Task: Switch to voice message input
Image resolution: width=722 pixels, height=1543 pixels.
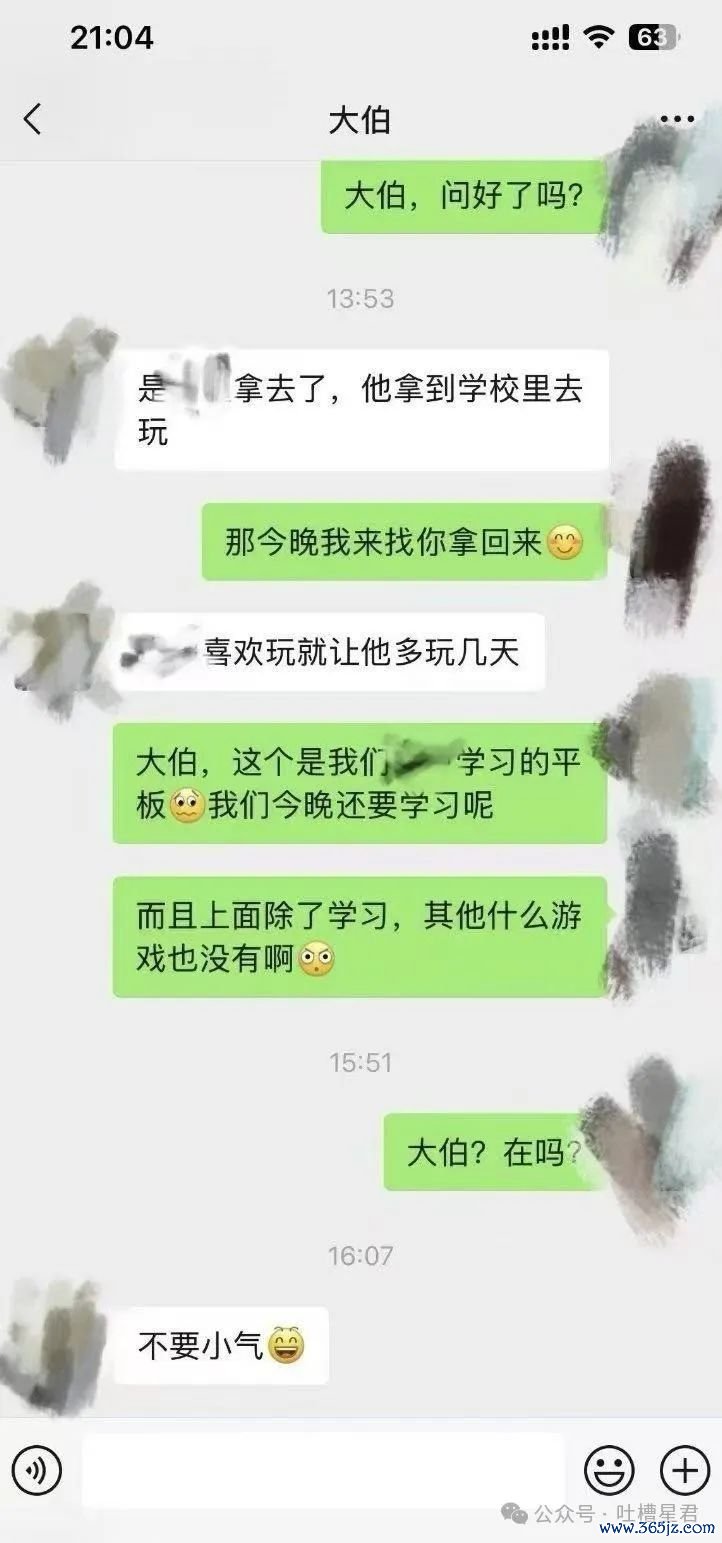Action: coord(37,1470)
